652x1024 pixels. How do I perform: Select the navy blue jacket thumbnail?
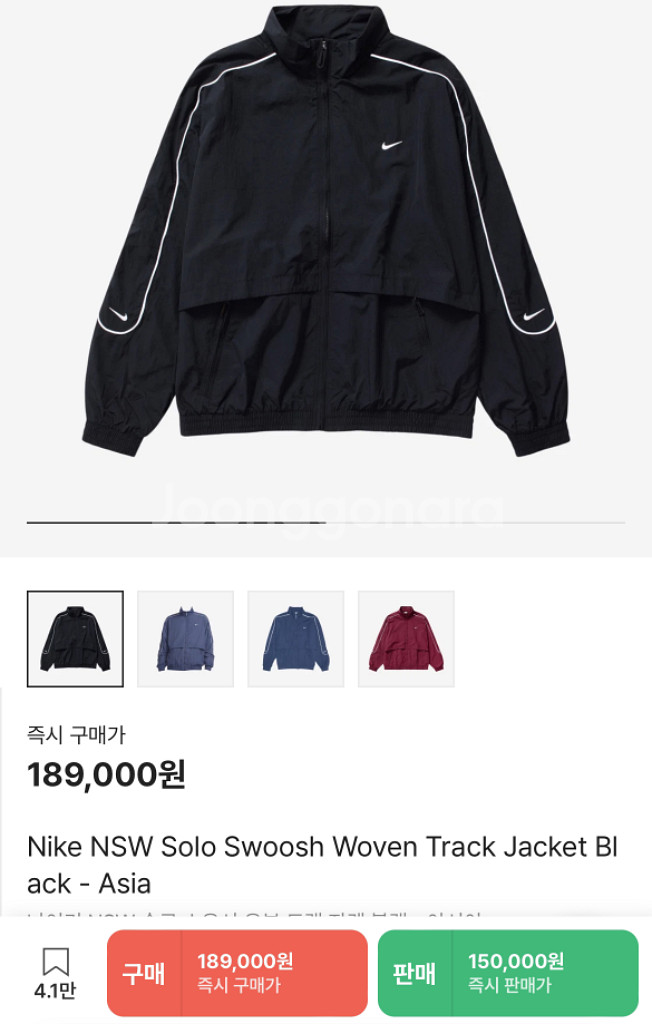coord(296,639)
